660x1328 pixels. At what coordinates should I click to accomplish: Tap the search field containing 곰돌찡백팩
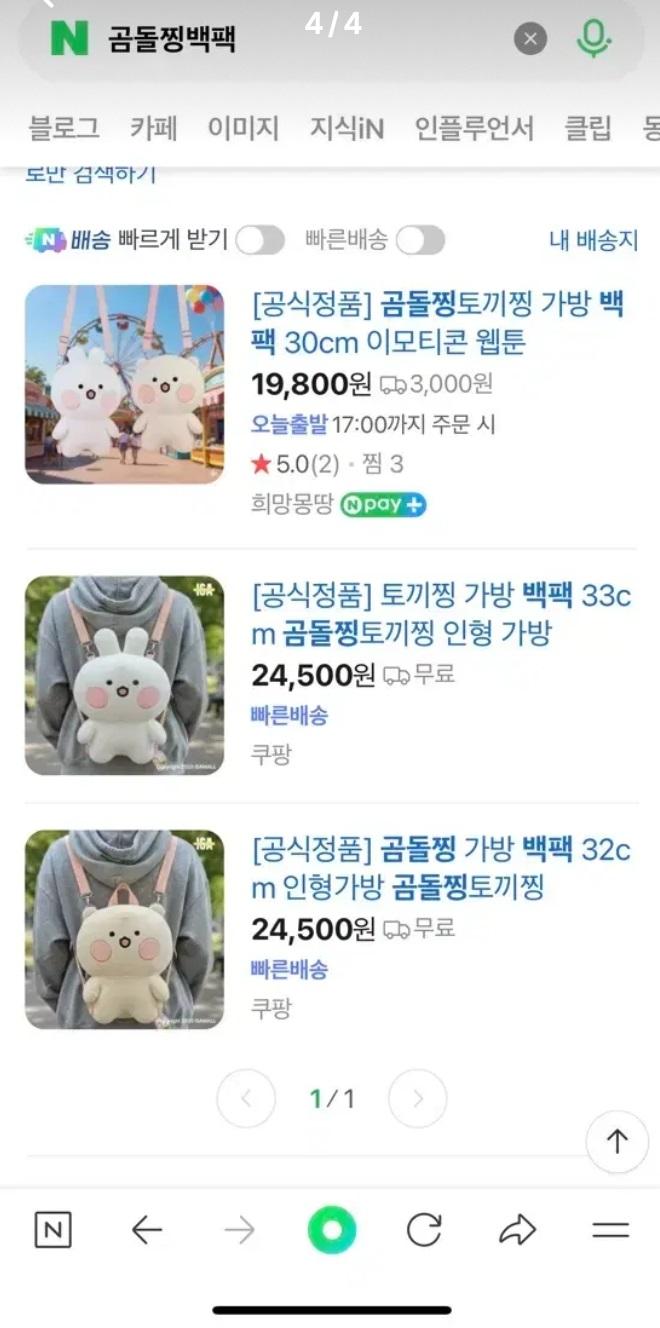click(300, 40)
